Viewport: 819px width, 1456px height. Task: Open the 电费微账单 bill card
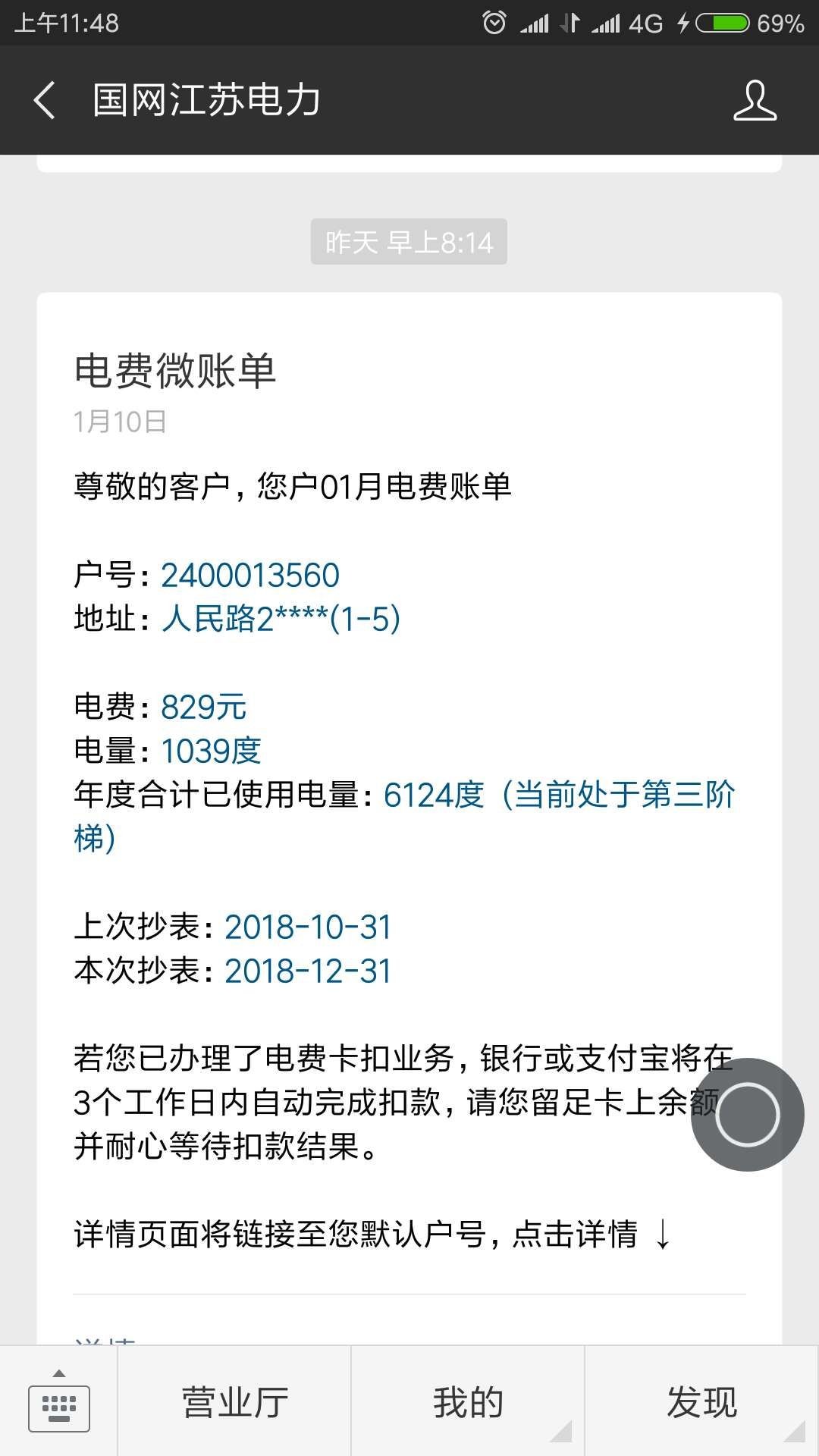(409, 819)
